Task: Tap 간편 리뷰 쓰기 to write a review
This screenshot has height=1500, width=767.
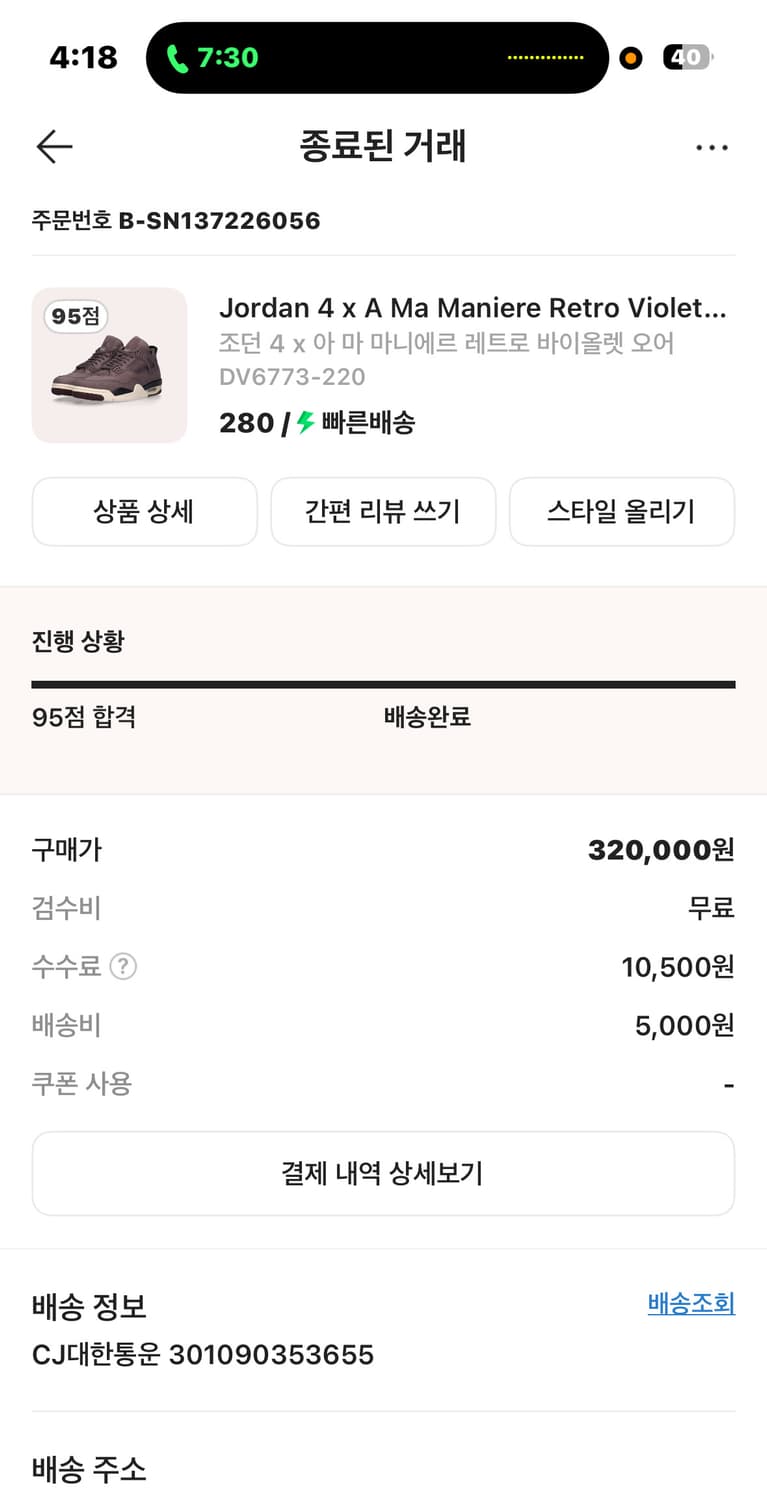Action: pyautogui.click(x=383, y=511)
